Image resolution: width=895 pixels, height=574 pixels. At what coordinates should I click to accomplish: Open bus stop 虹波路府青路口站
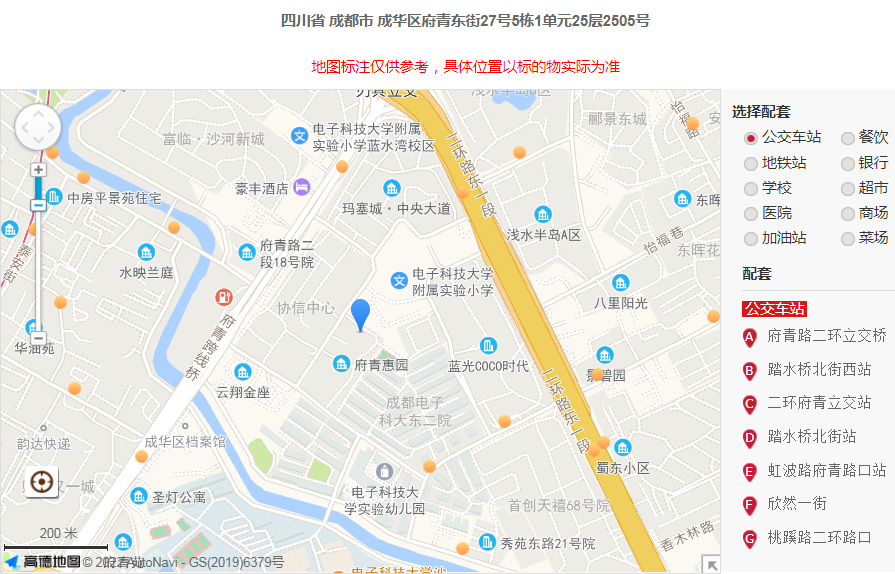pyautogui.click(x=826, y=470)
